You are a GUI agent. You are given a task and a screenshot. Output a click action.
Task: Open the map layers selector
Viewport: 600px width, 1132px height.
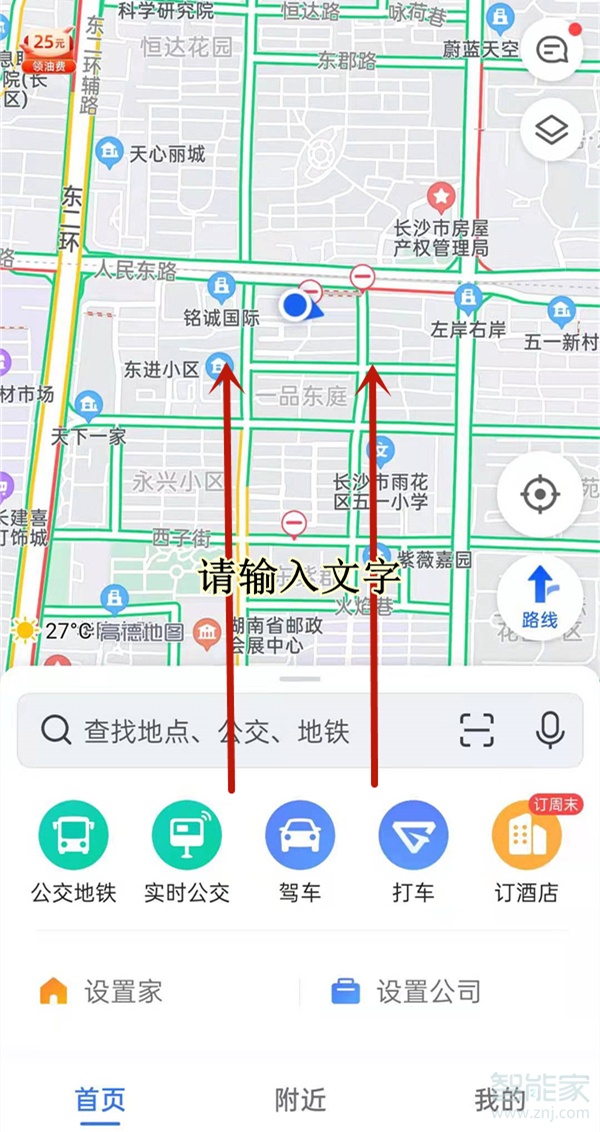552,131
